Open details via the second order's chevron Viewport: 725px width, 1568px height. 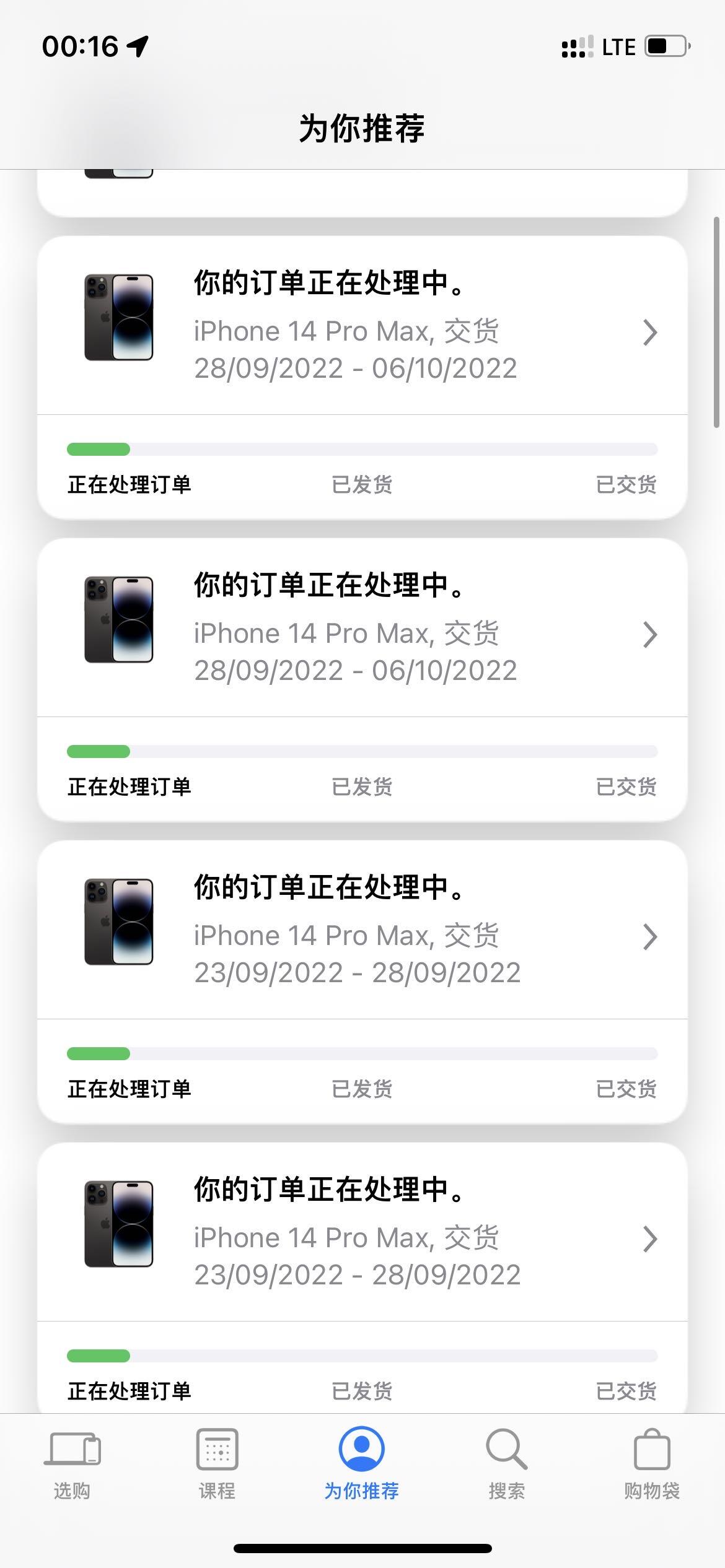click(649, 635)
